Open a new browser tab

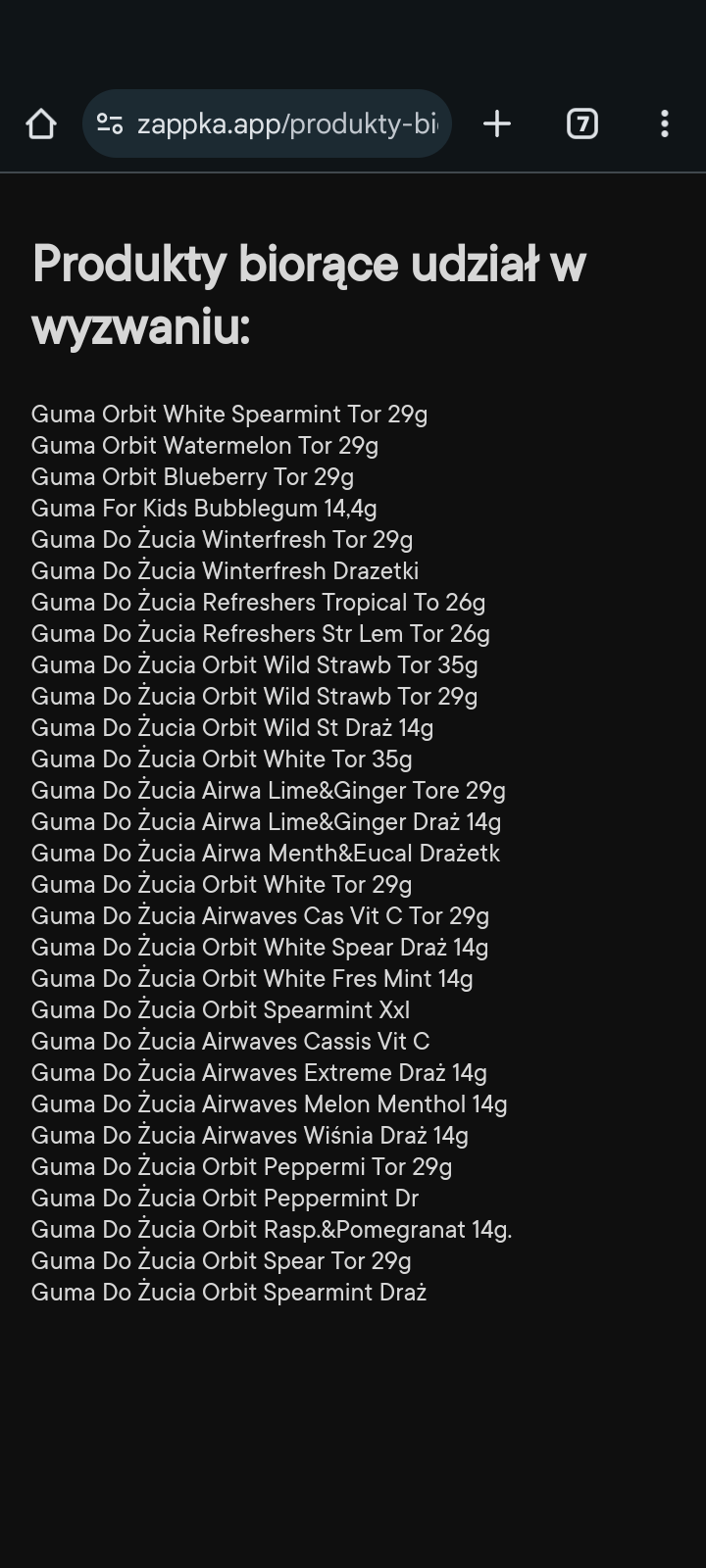coord(497,123)
